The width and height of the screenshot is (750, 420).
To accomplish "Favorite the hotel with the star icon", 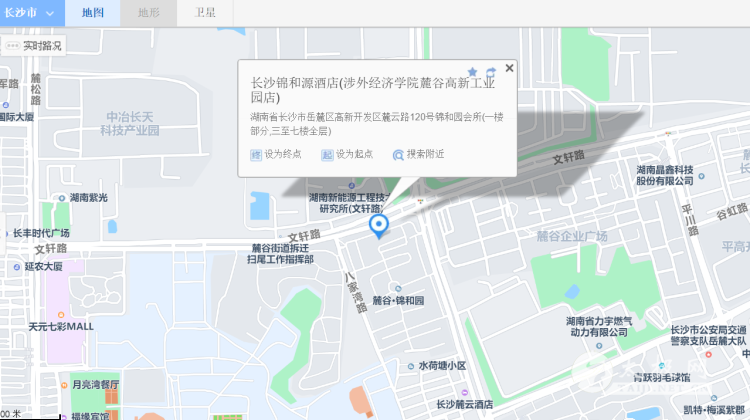I will [472, 72].
